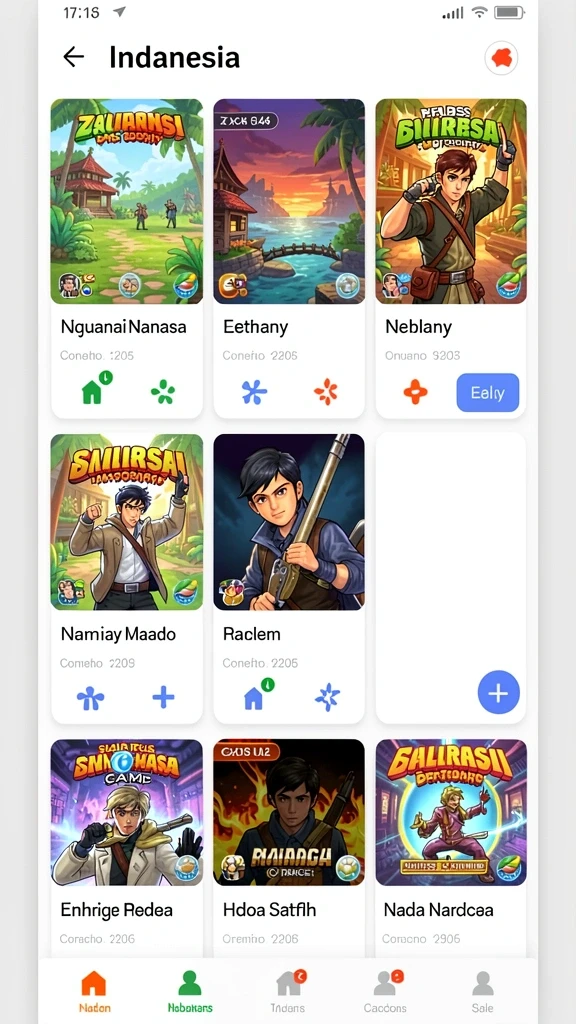Image resolution: width=576 pixels, height=1024 pixels.
Task: Tap the orange flower icon under Eethany
Action: (326, 392)
